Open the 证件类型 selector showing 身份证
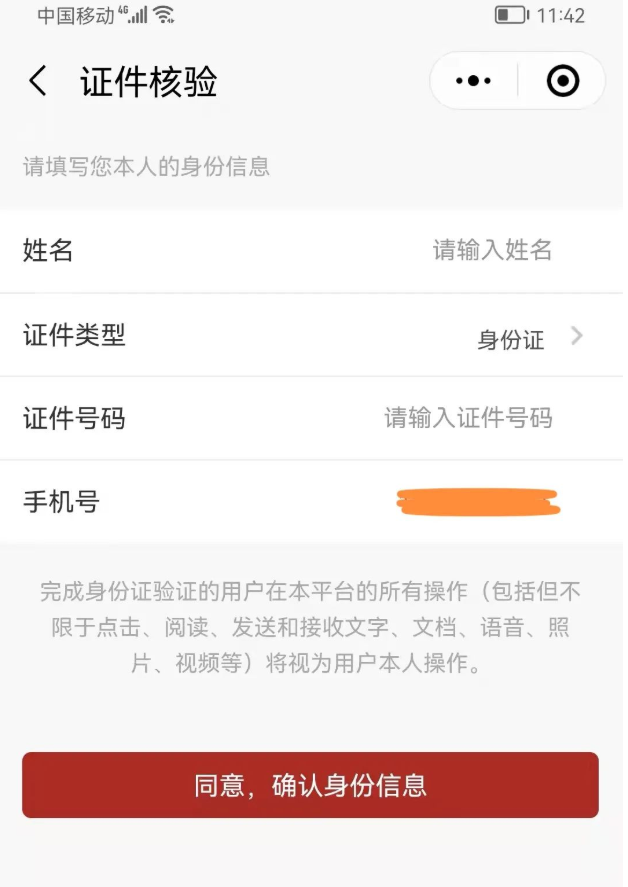This screenshot has height=887, width=628. (x=528, y=338)
